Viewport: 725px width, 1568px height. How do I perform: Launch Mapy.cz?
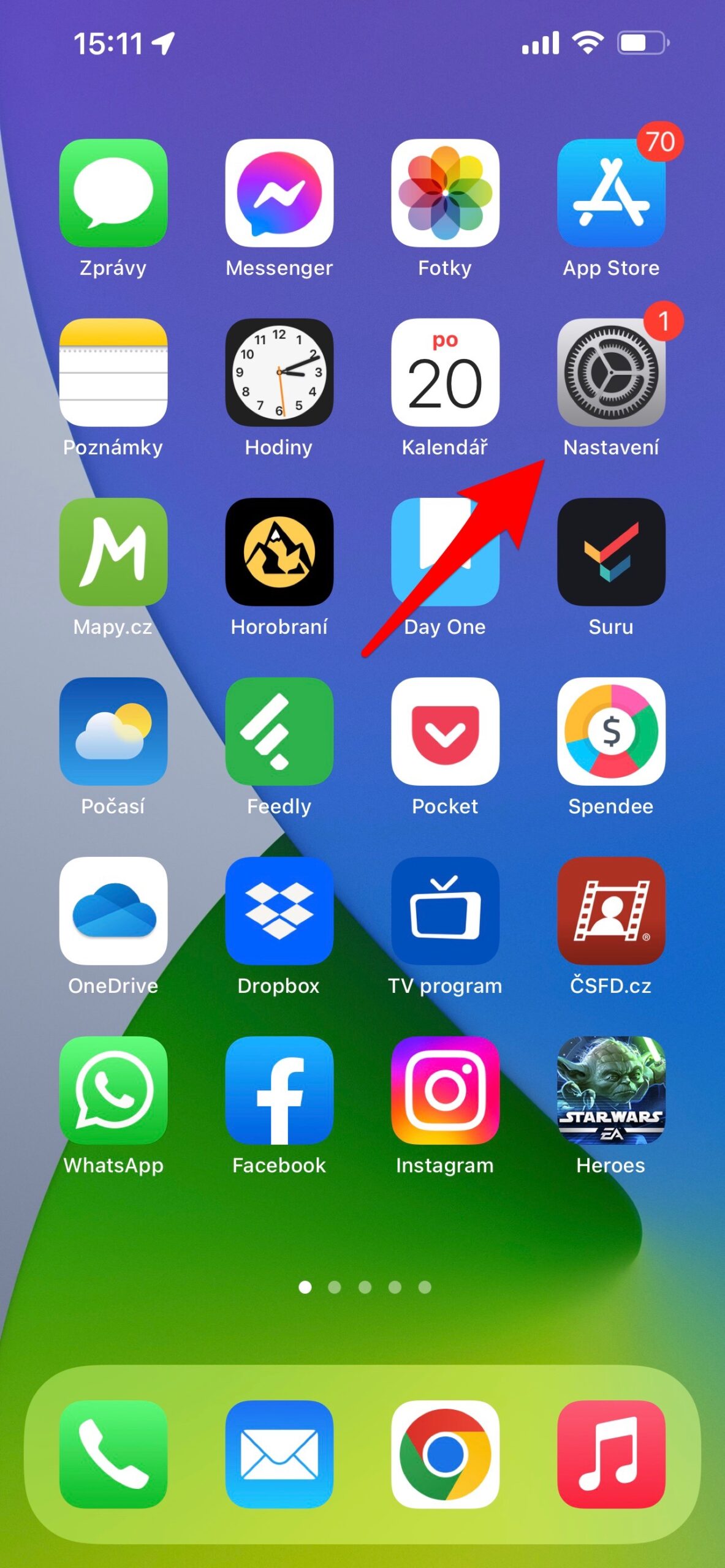tap(113, 552)
